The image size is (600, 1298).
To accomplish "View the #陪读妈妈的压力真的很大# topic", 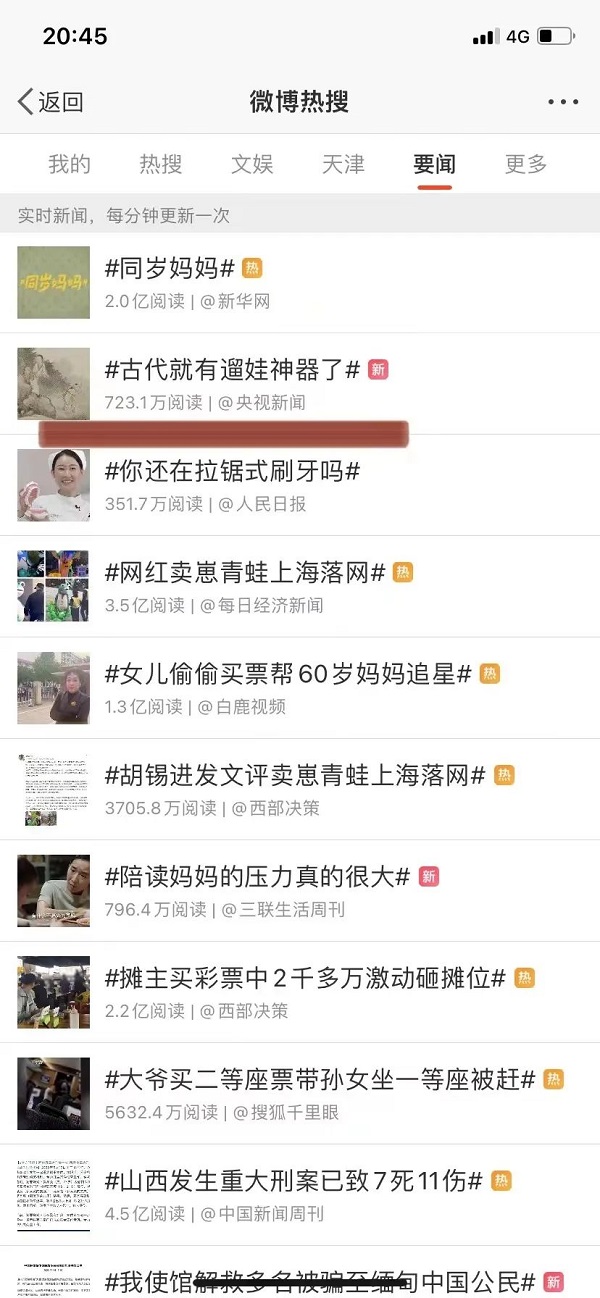I will [x=257, y=876].
